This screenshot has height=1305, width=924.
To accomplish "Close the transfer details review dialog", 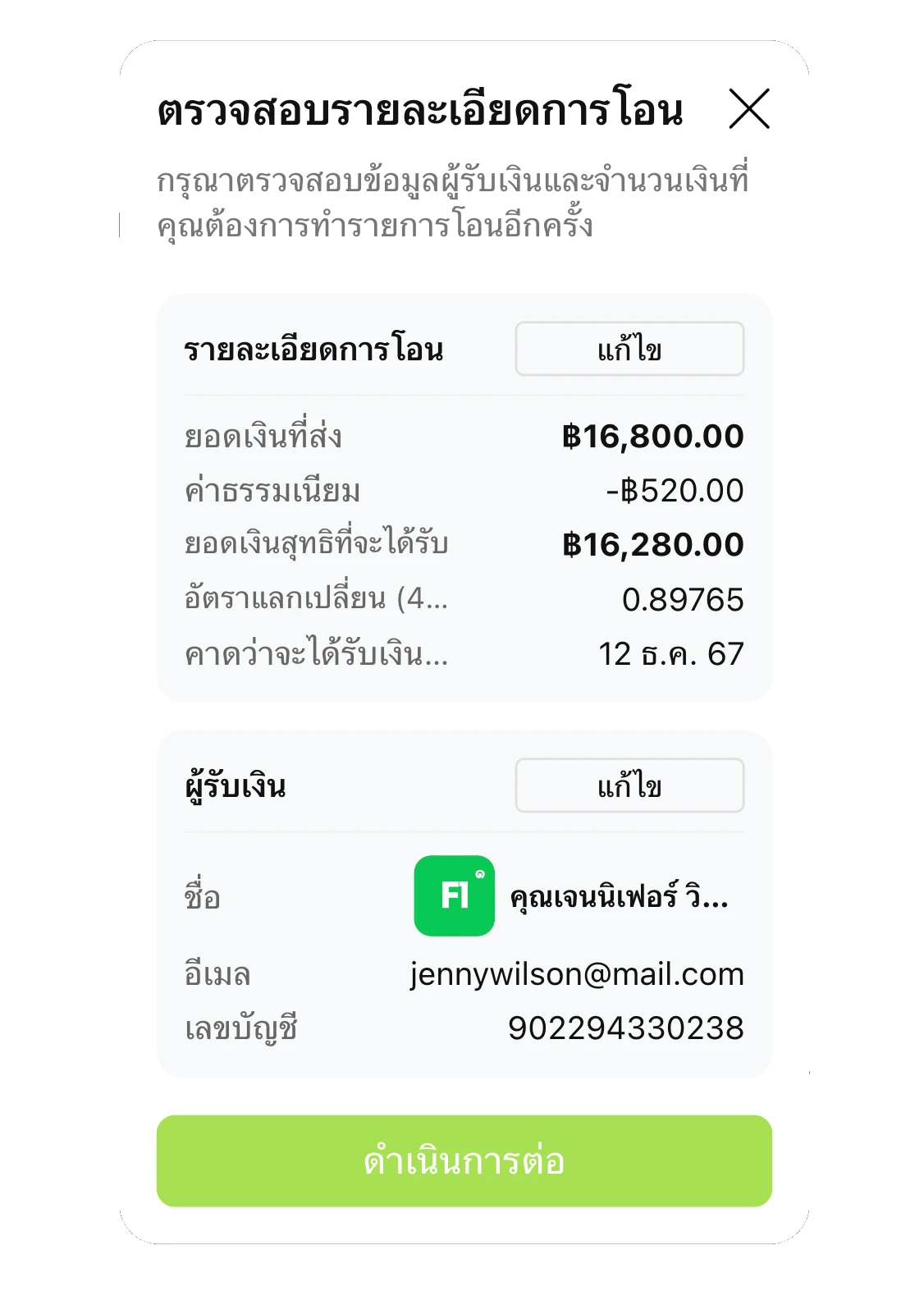I will (x=748, y=109).
